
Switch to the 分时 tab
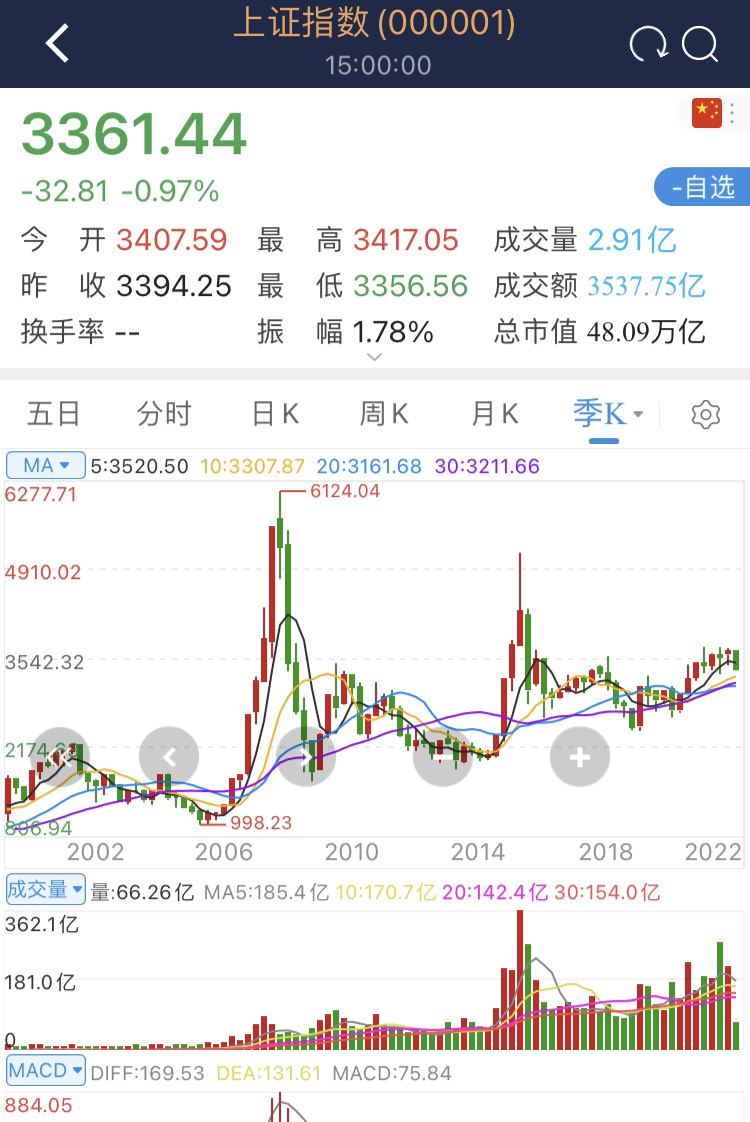pyautogui.click(x=163, y=414)
